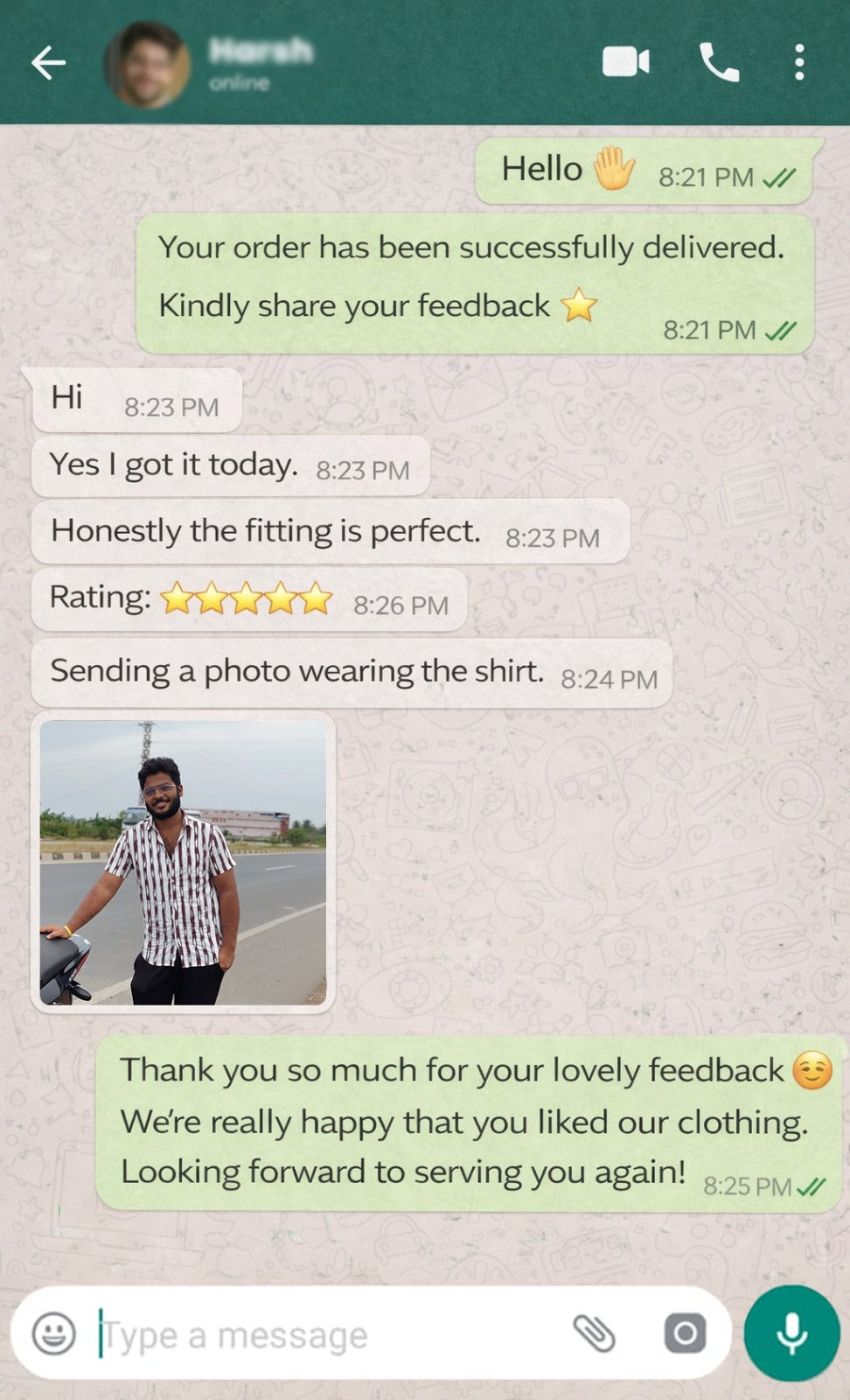This screenshot has width=850, height=1400.
Task: Open the three-dot overflow menu
Action: (x=799, y=63)
